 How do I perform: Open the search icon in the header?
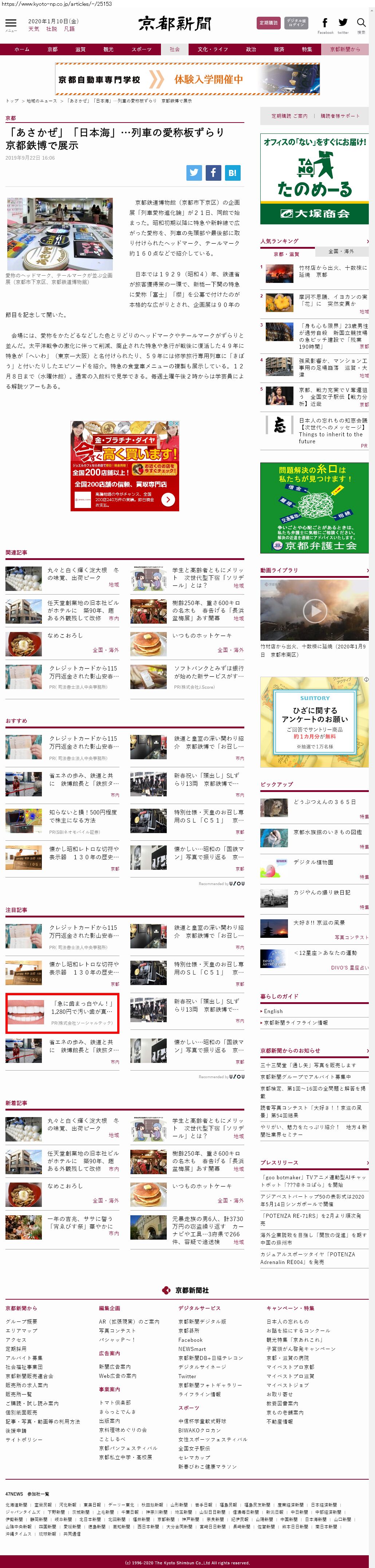tap(361, 24)
